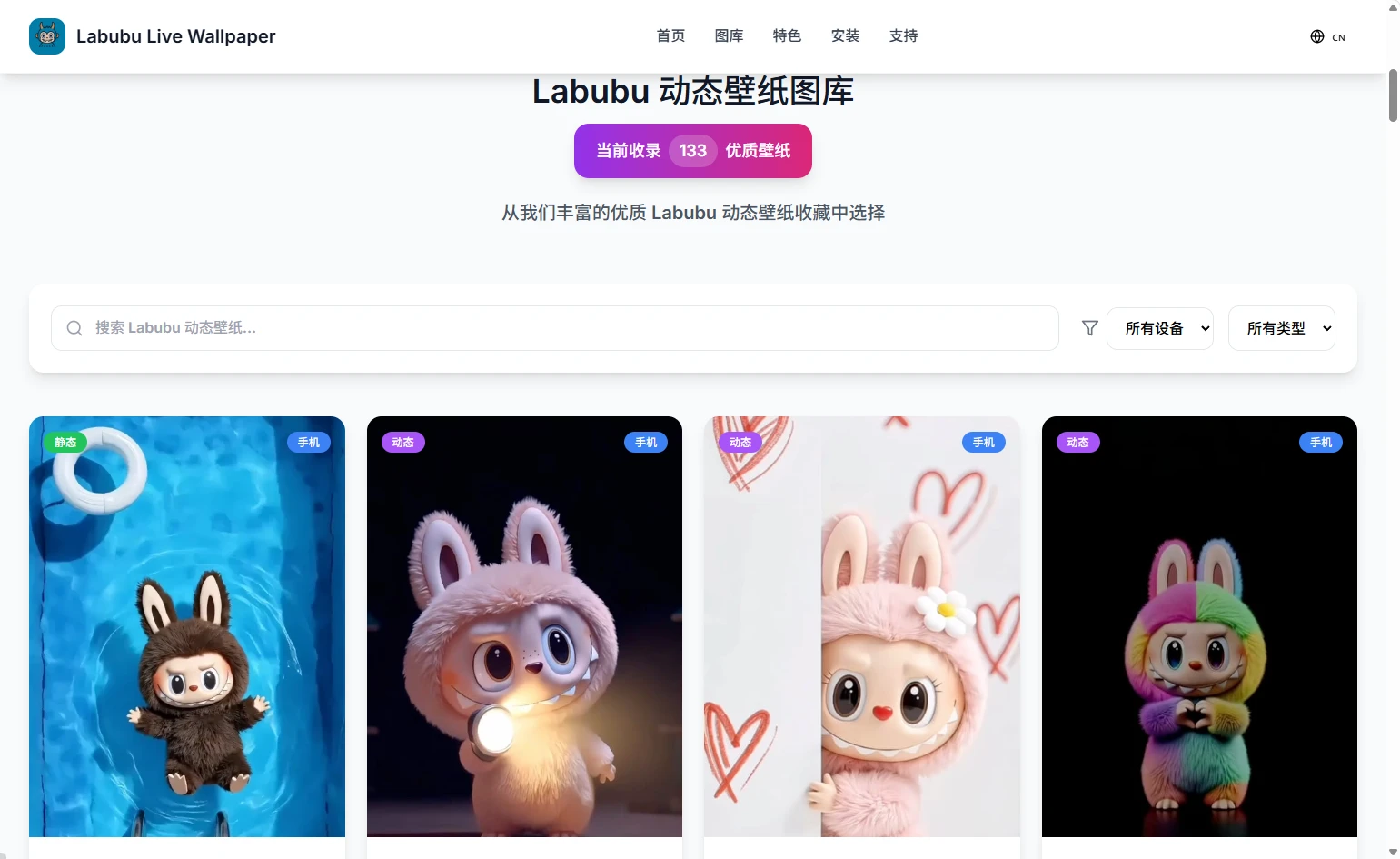Change language via the CN globe button
1400x859 pixels.
pyautogui.click(x=1327, y=36)
